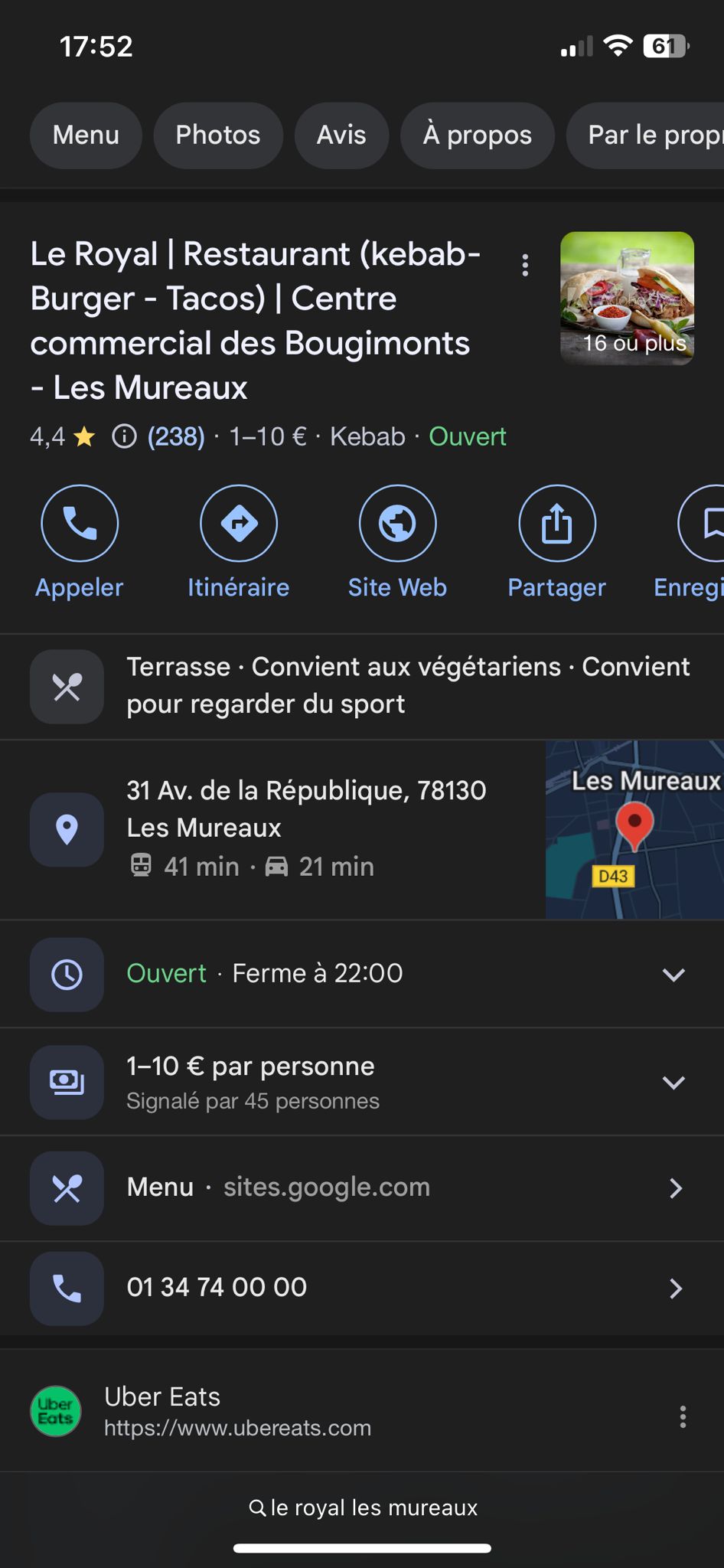Show rating info via the info icon
This screenshot has width=724, height=1568.
[x=124, y=436]
